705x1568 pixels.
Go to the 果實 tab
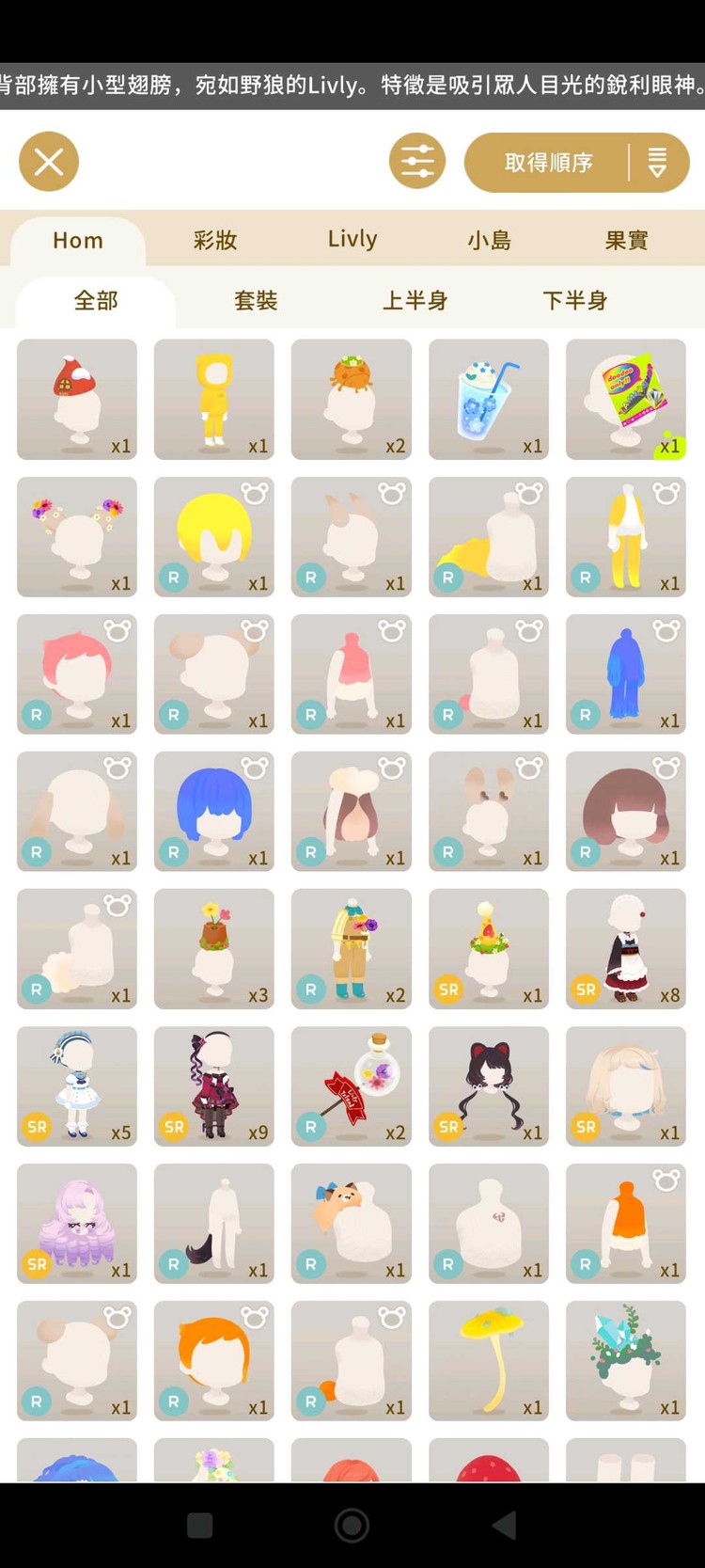tap(627, 241)
